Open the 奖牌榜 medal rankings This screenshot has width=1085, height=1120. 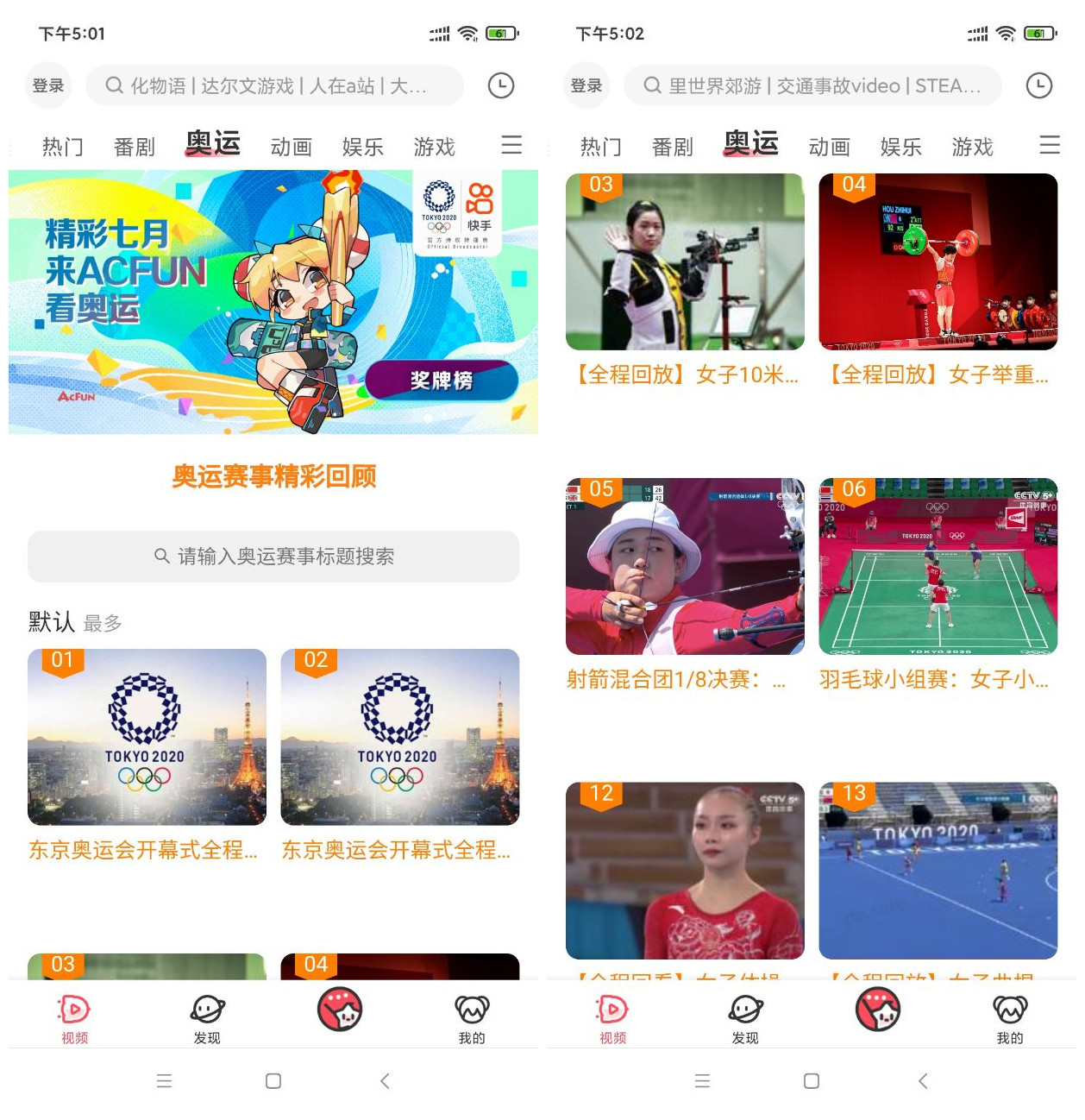click(442, 378)
